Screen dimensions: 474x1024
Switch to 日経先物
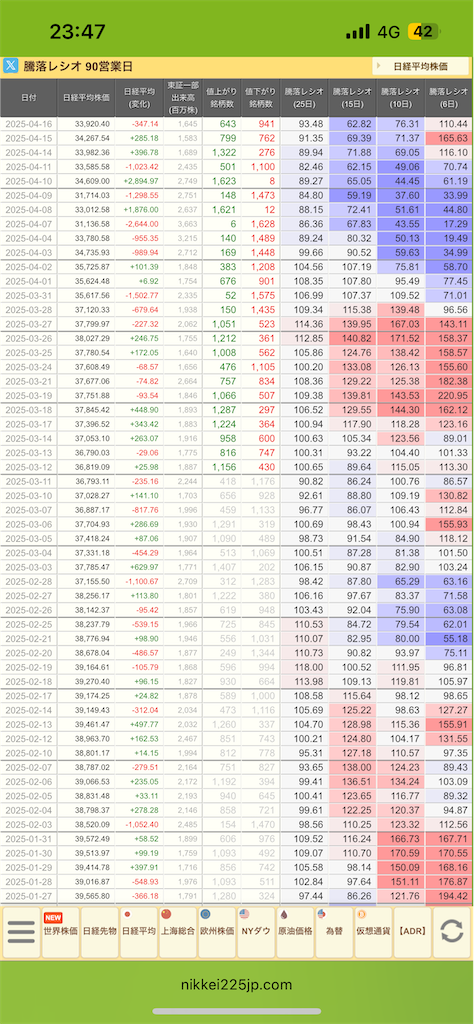[x=99, y=932]
